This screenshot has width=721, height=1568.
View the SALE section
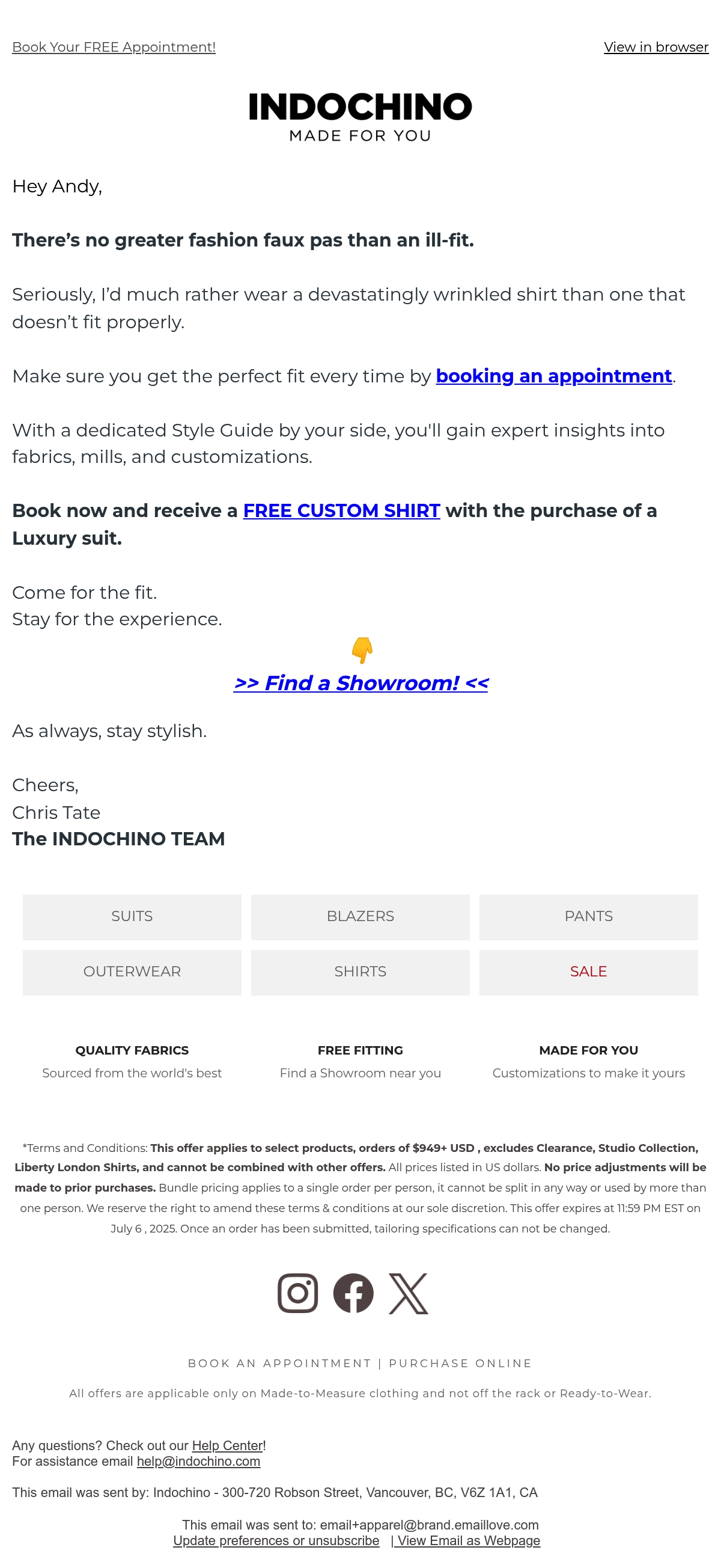(x=588, y=972)
